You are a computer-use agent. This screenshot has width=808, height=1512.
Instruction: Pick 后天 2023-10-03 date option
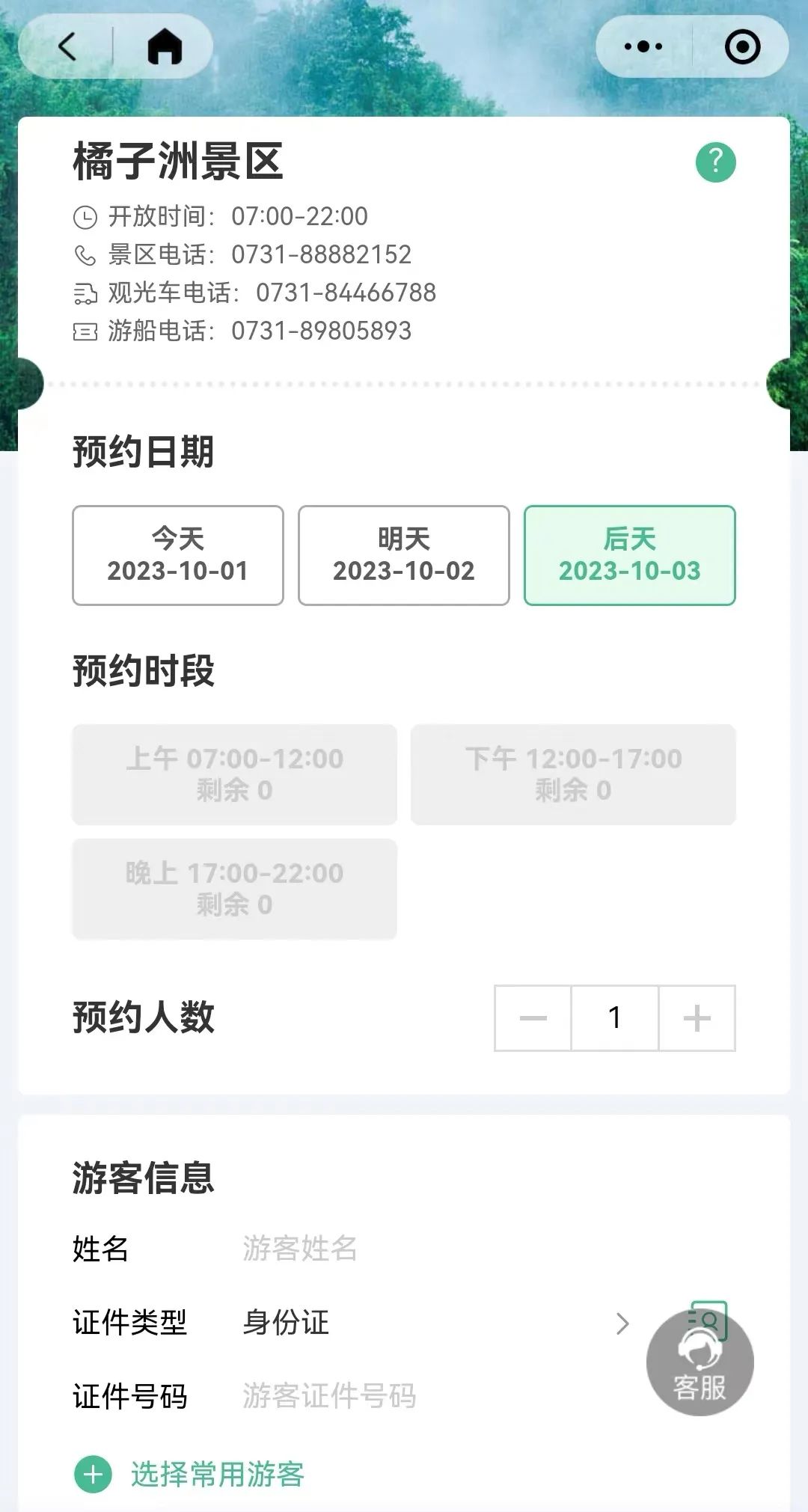pyautogui.click(x=630, y=555)
